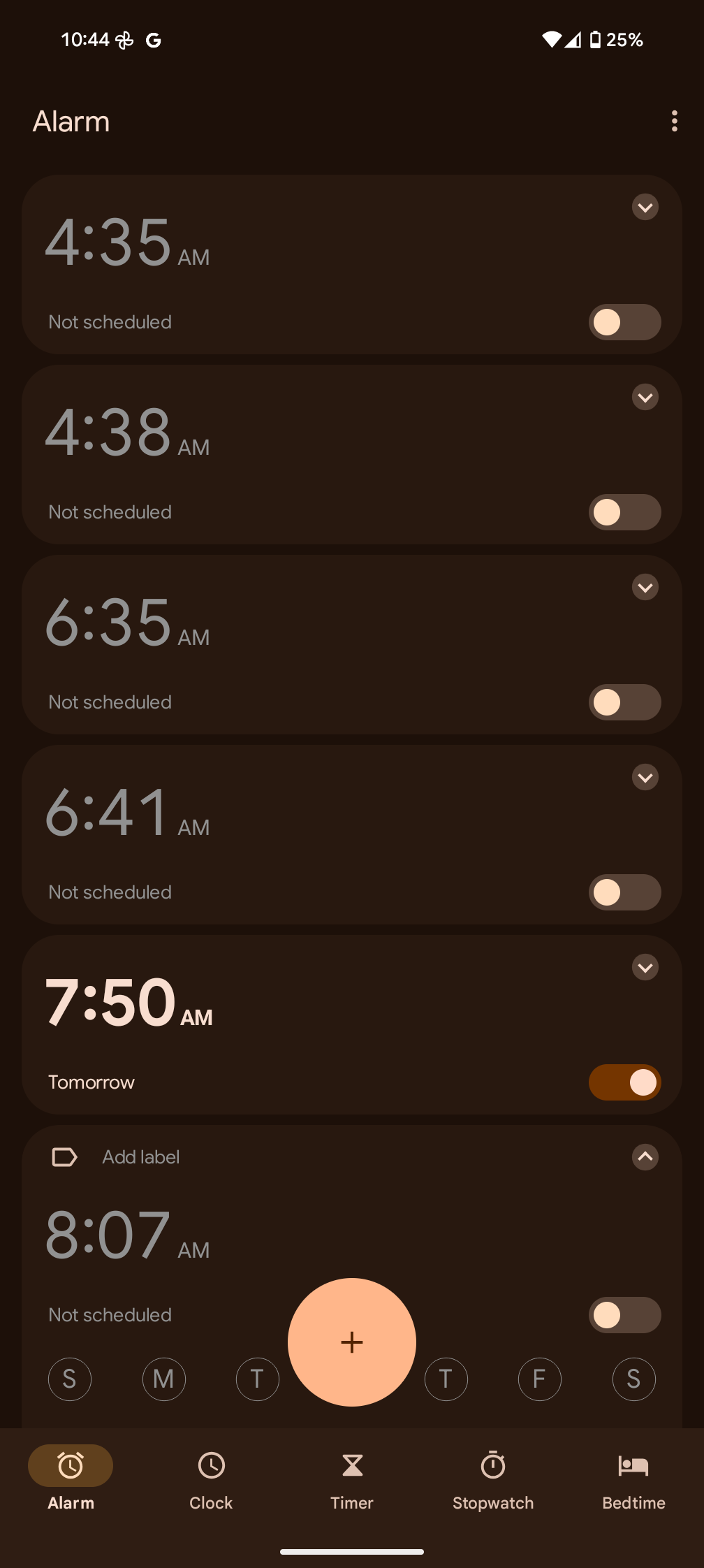Select the Bedtime tab label

(633, 1502)
